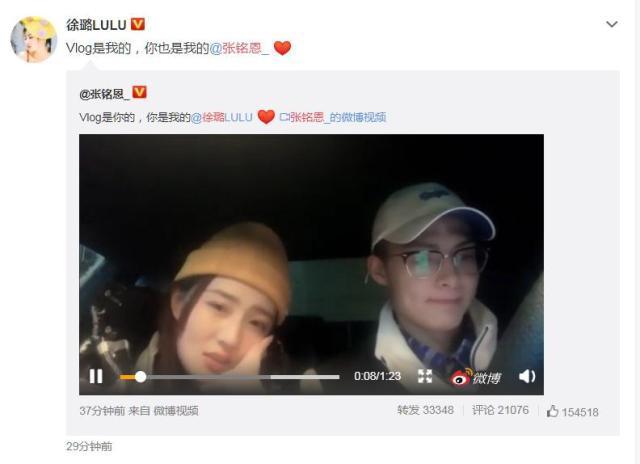Open the 37分钟前 timestamp link
The width and height of the screenshot is (640, 464).
(98, 410)
